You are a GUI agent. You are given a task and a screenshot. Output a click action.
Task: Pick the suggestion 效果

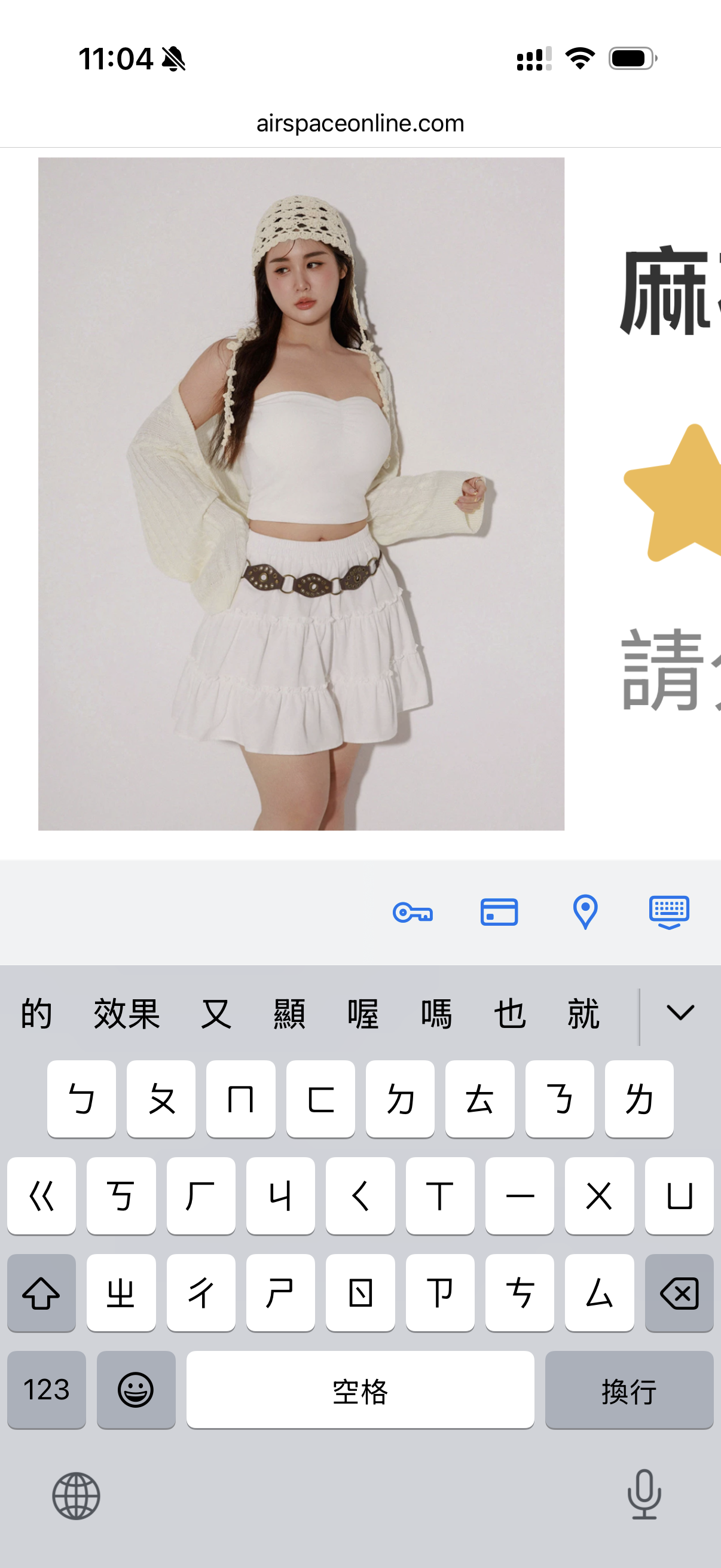coord(127,1014)
